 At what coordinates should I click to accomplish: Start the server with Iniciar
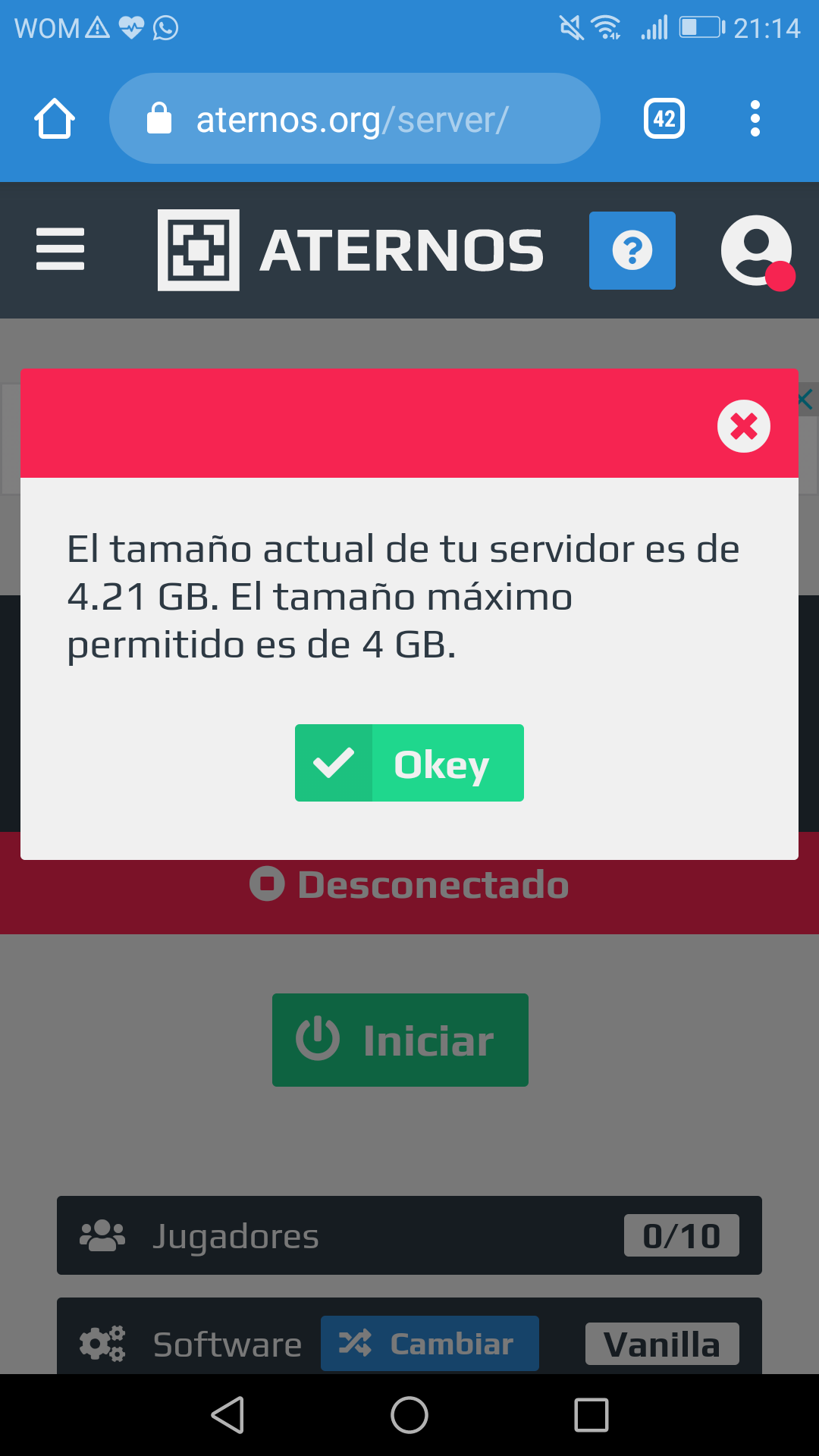[400, 1040]
